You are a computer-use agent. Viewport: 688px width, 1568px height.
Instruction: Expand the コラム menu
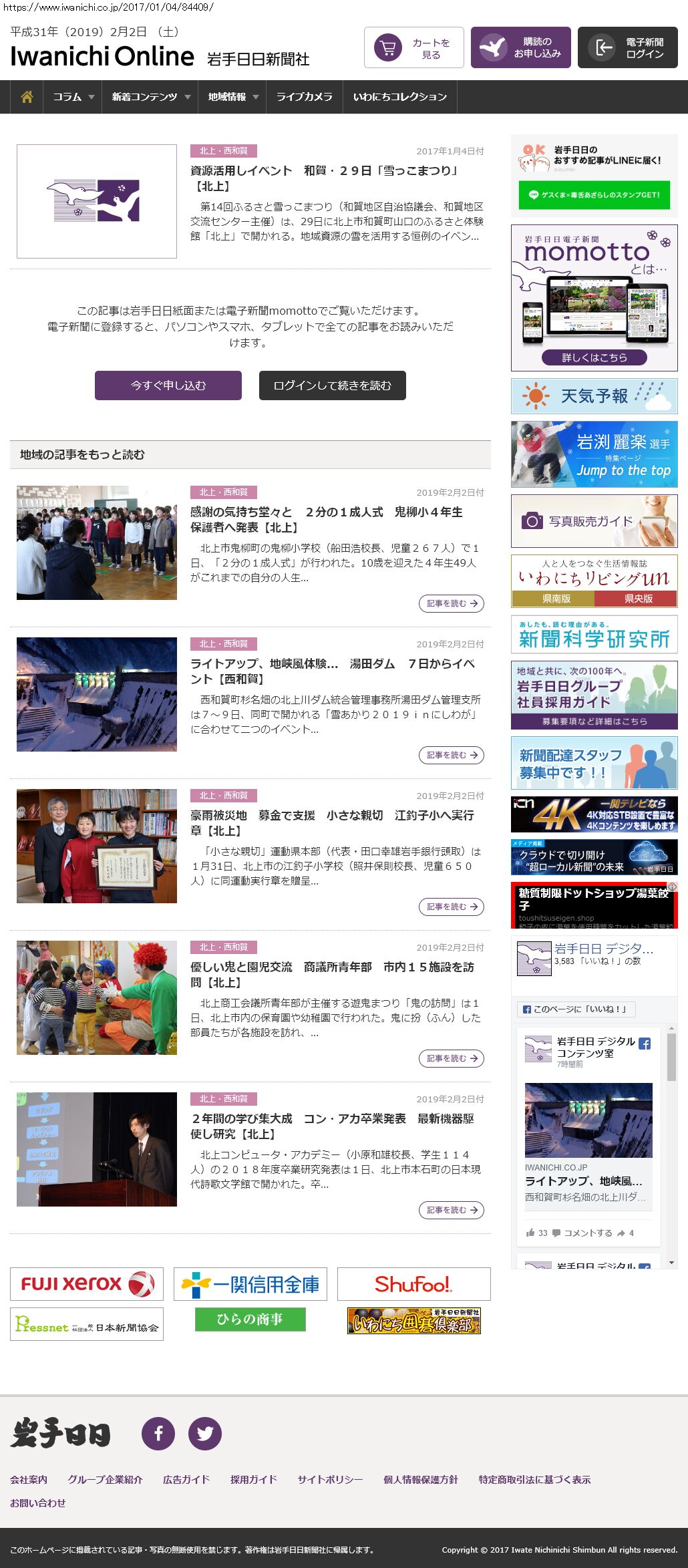click(x=72, y=97)
